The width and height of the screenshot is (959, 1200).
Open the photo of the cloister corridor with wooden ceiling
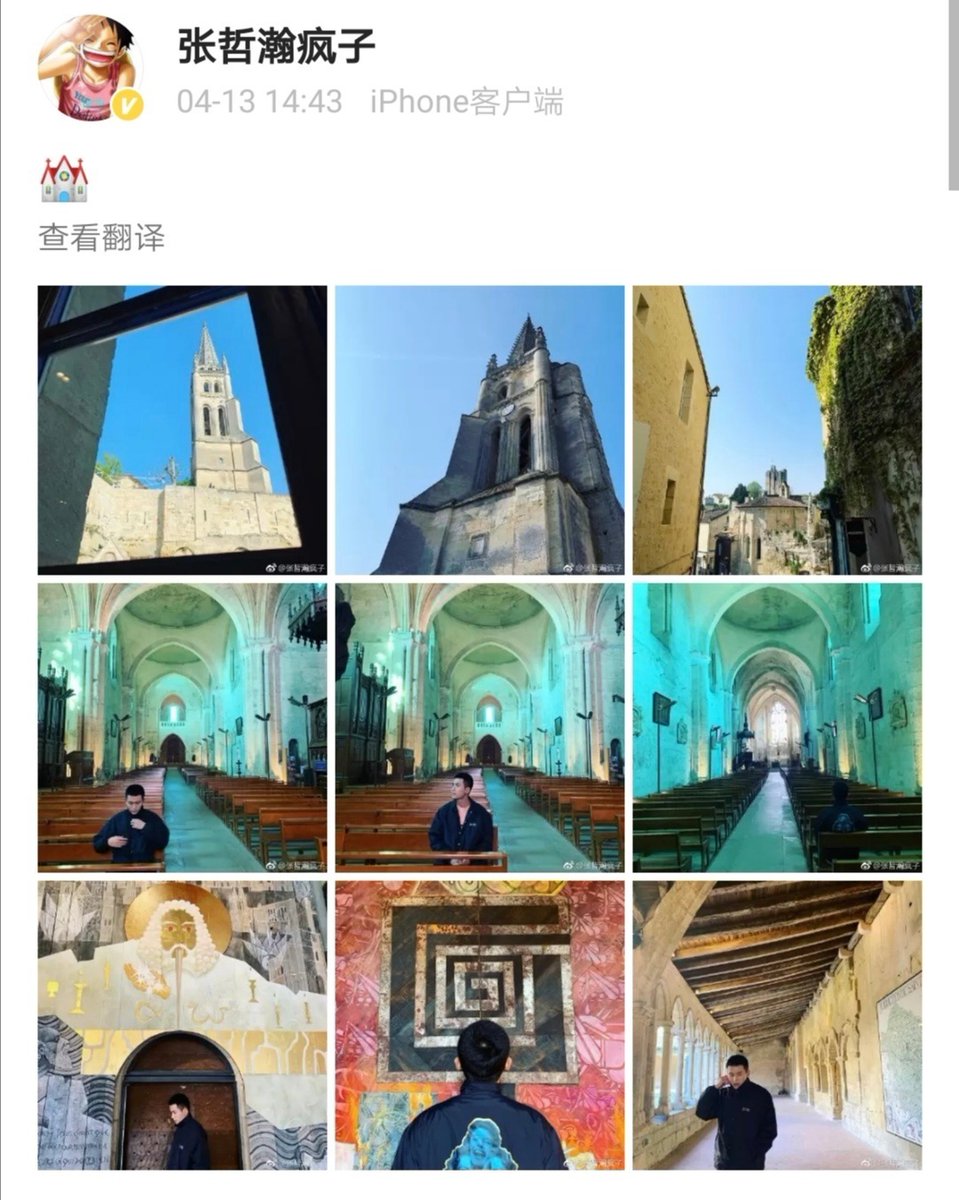click(x=777, y=1024)
